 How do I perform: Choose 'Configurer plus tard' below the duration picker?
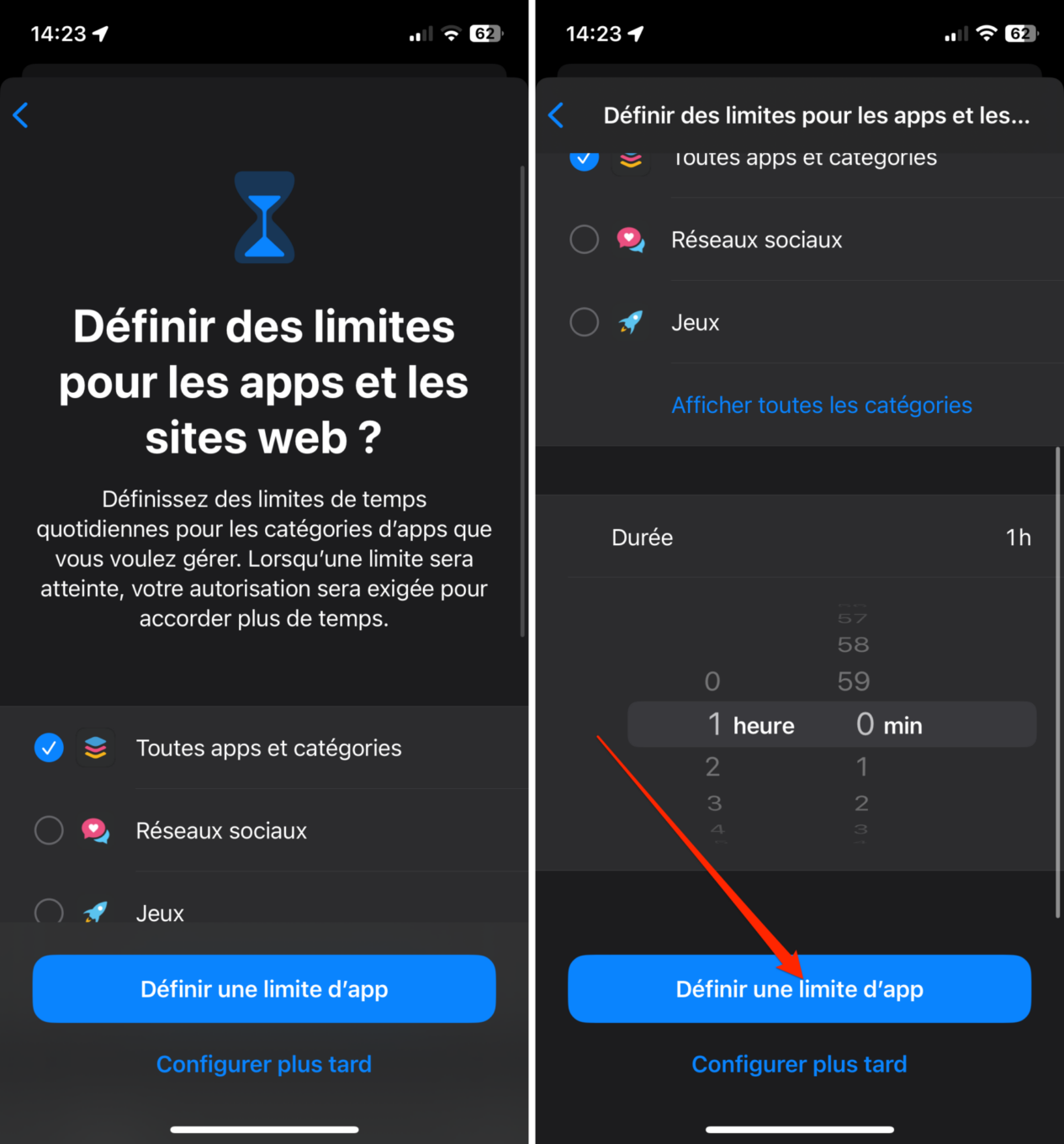tap(799, 1064)
